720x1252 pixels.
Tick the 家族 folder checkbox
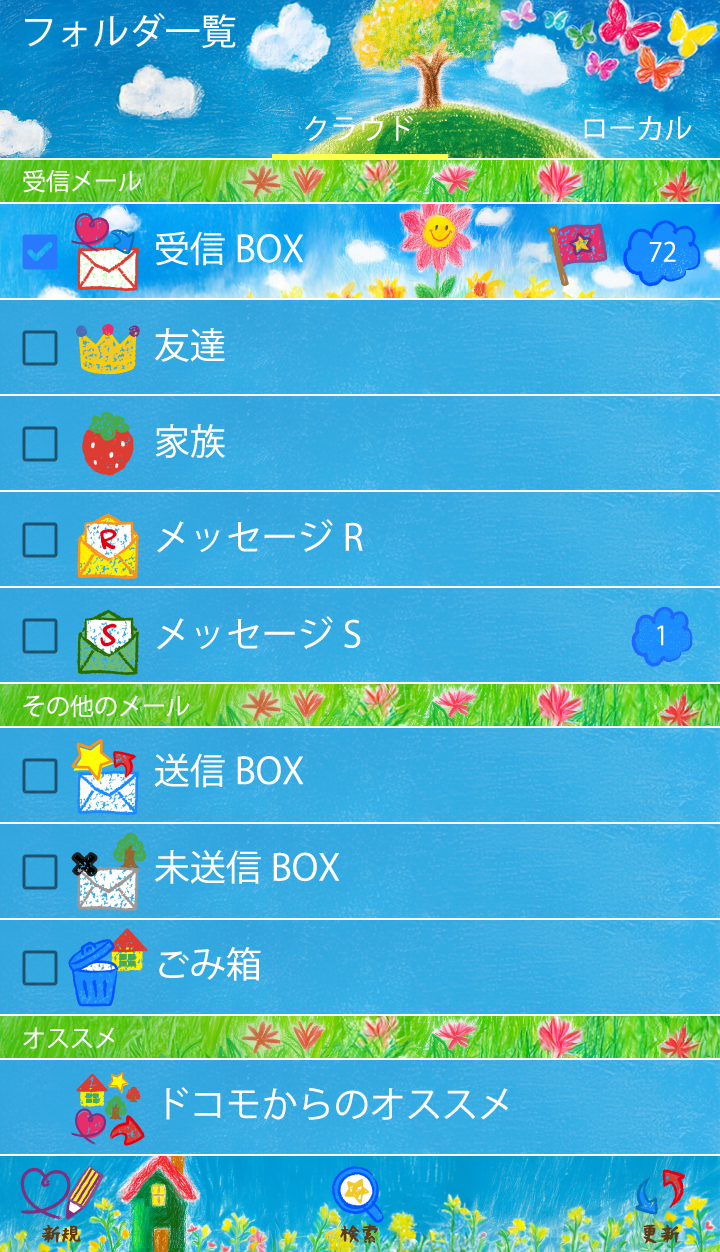click(x=40, y=444)
